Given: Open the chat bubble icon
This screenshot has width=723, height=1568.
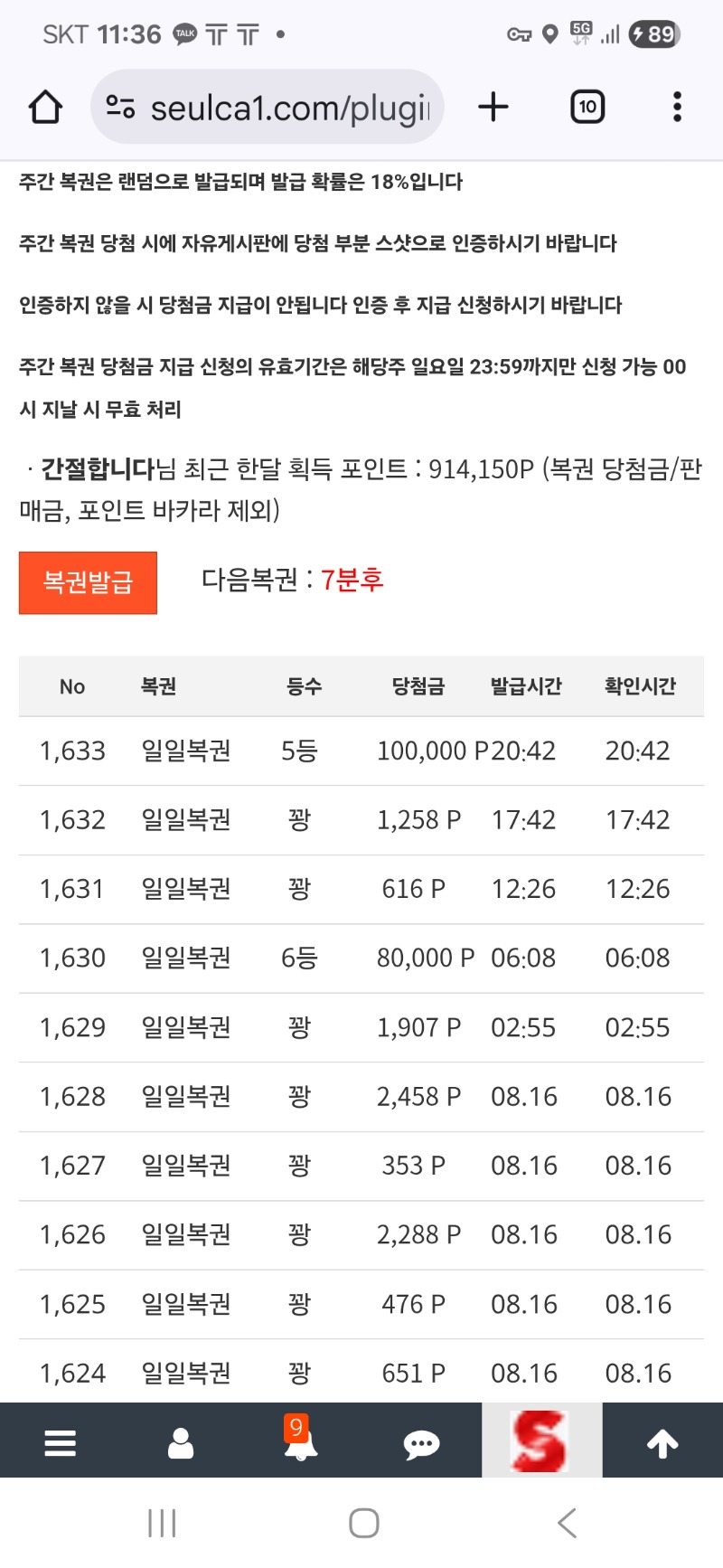Looking at the screenshot, I should point(421,1441).
